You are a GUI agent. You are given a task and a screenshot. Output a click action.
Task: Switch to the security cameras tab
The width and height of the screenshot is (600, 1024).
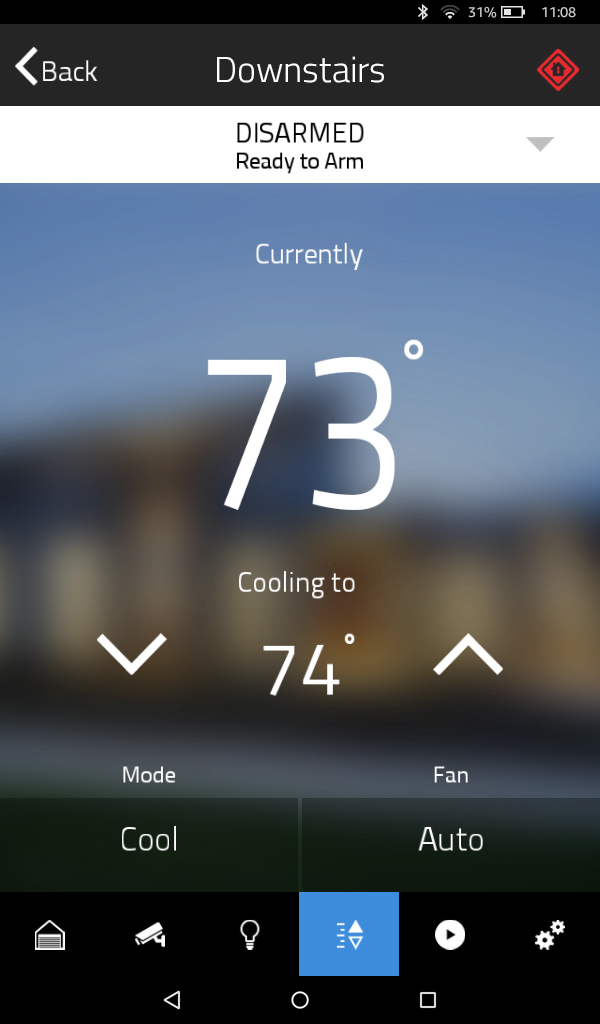tap(150, 935)
